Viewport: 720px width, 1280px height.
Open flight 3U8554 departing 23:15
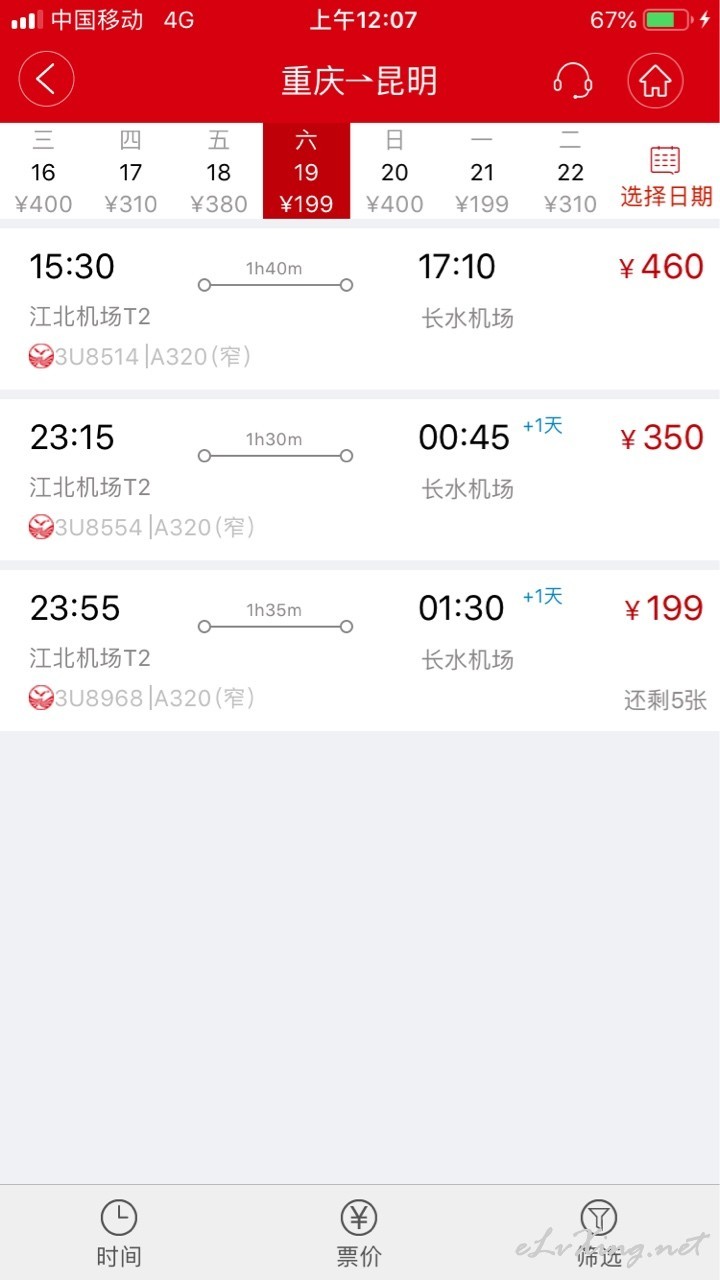(360, 480)
